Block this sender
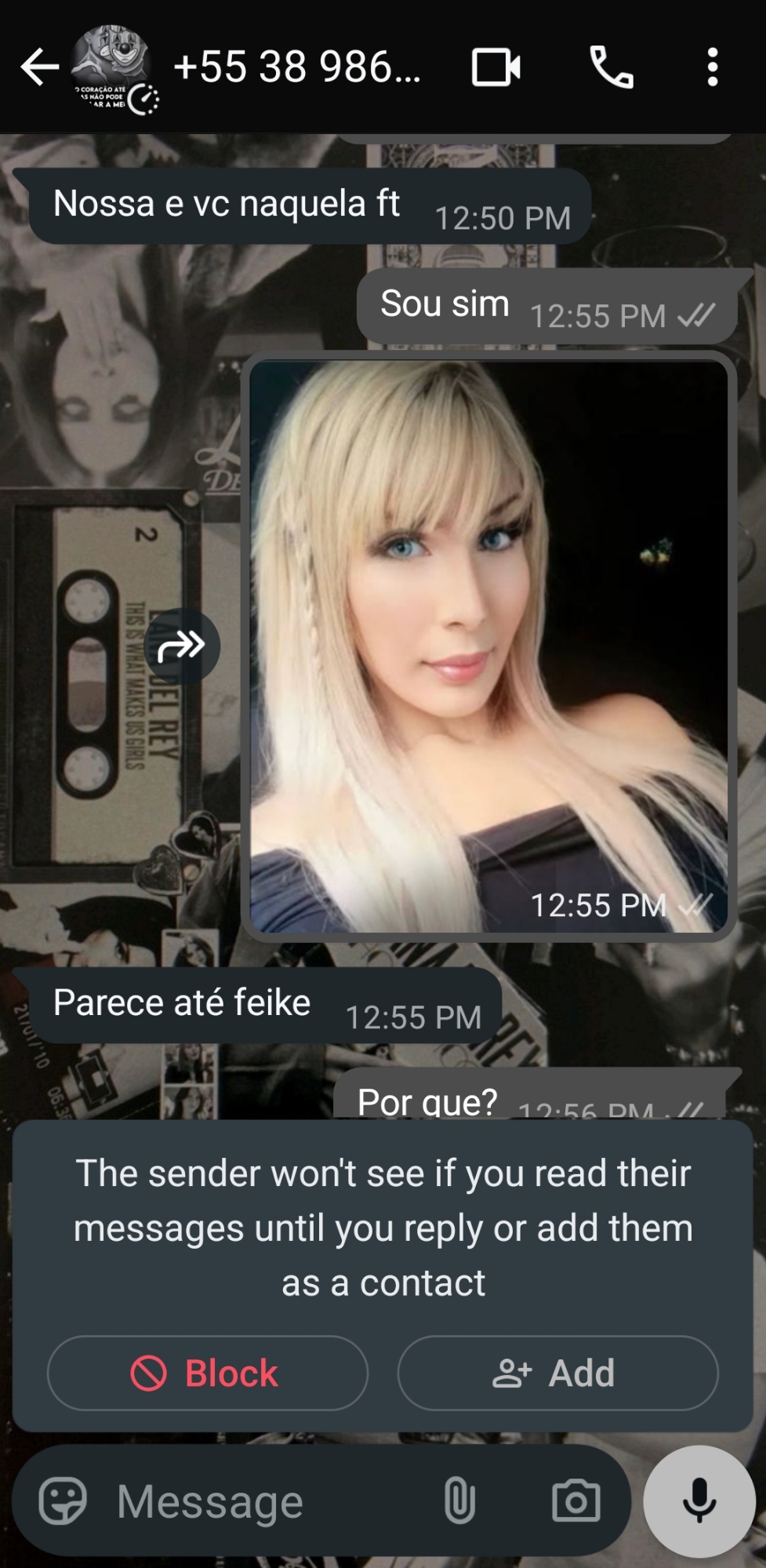766x1568 pixels. pyautogui.click(x=208, y=1373)
